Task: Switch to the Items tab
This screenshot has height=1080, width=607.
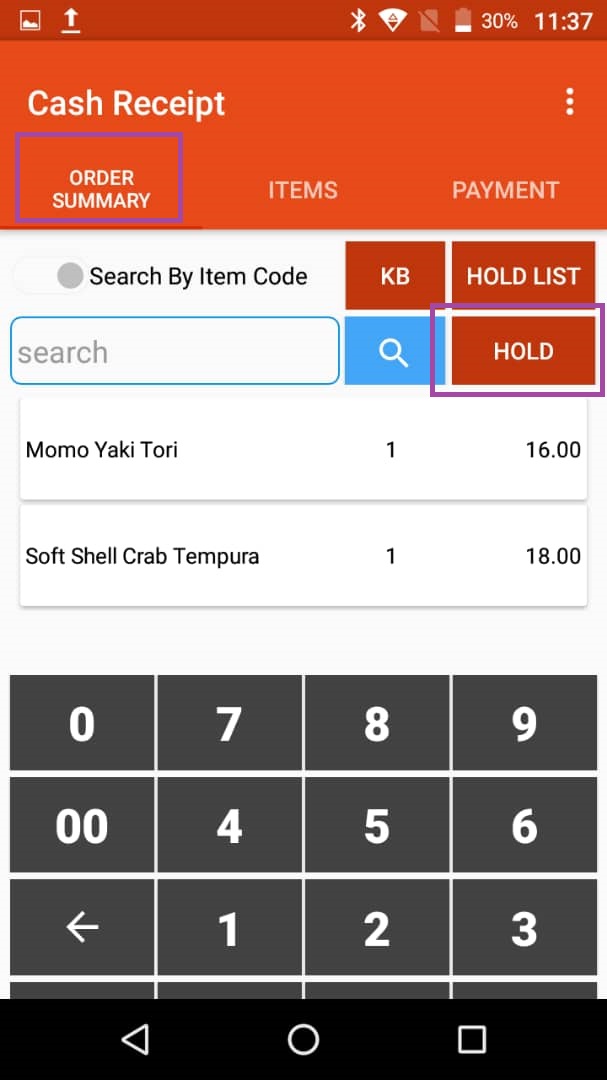Action: pos(302,190)
